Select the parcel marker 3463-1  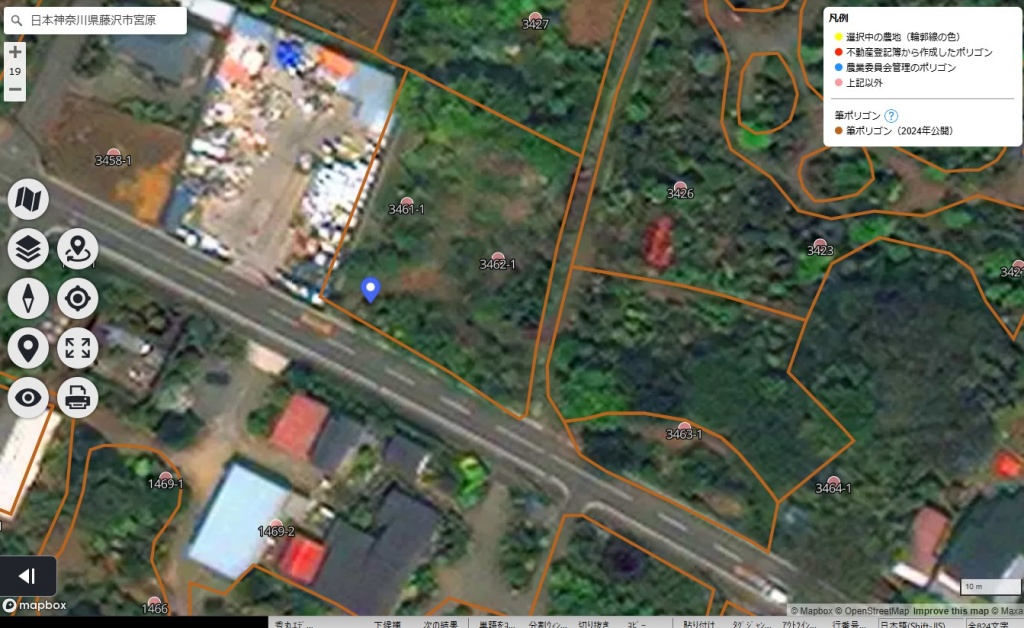click(x=684, y=428)
